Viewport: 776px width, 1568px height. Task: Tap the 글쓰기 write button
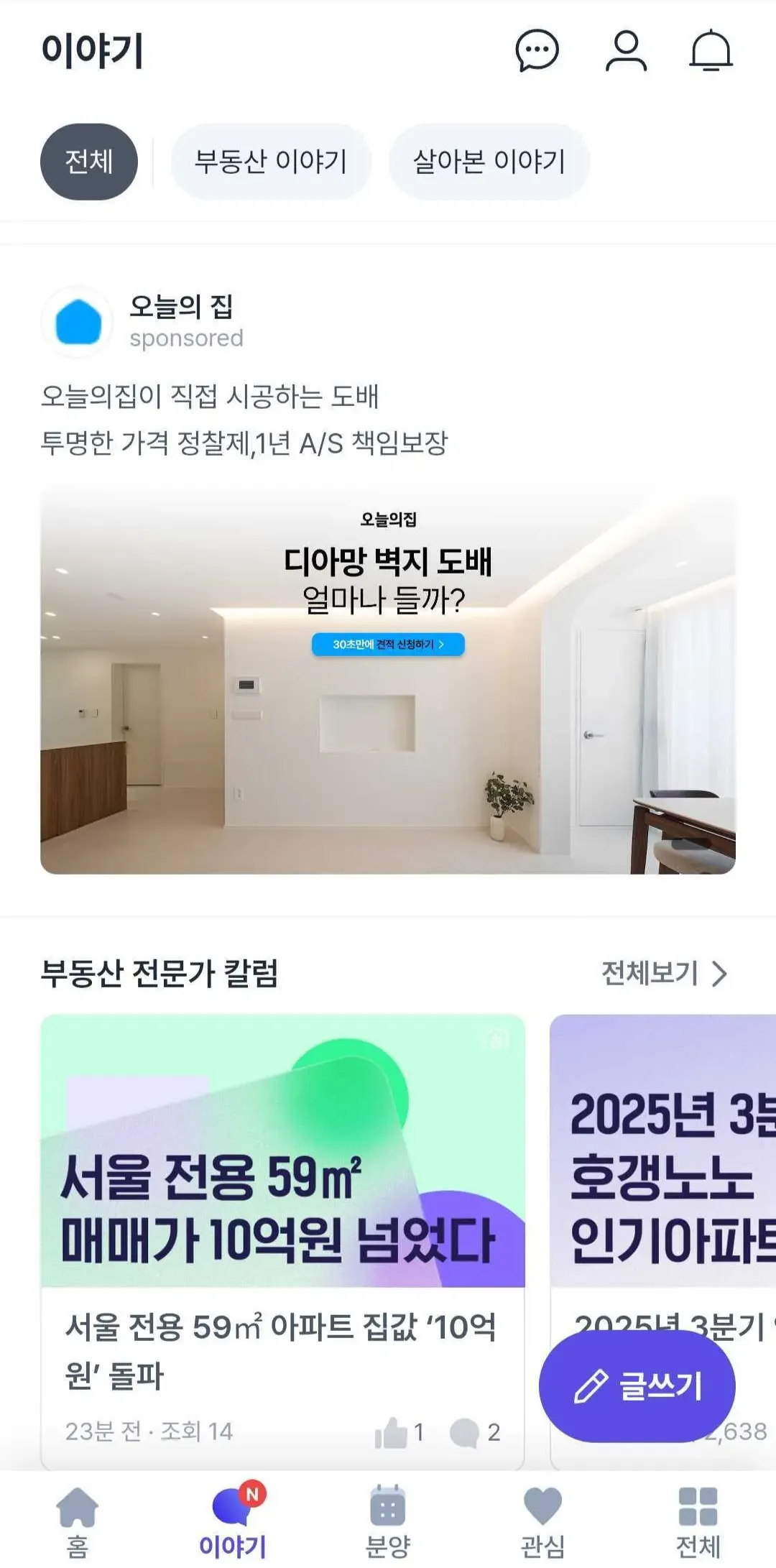(x=637, y=1385)
